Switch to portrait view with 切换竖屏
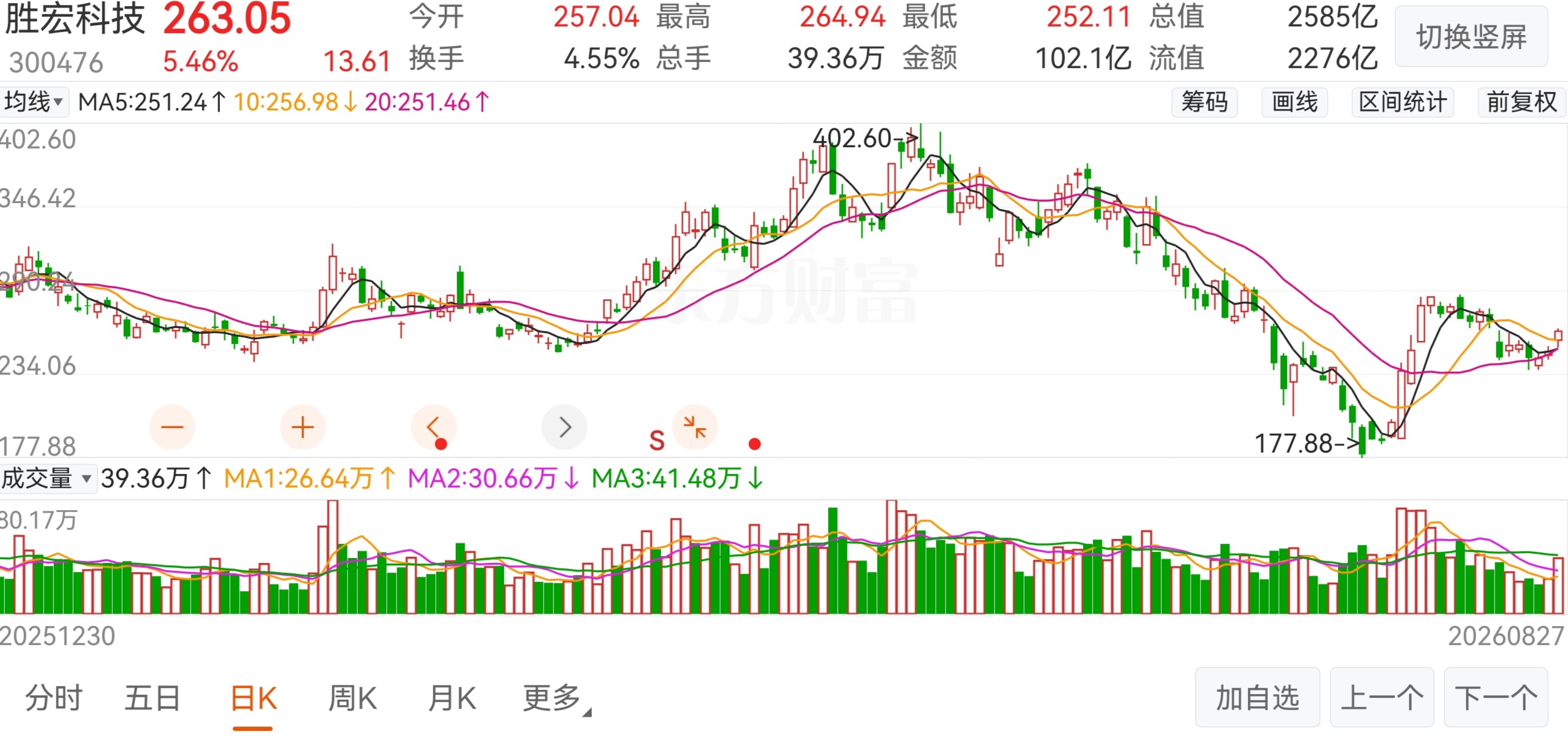This screenshot has width=1568, height=737. click(x=1471, y=37)
